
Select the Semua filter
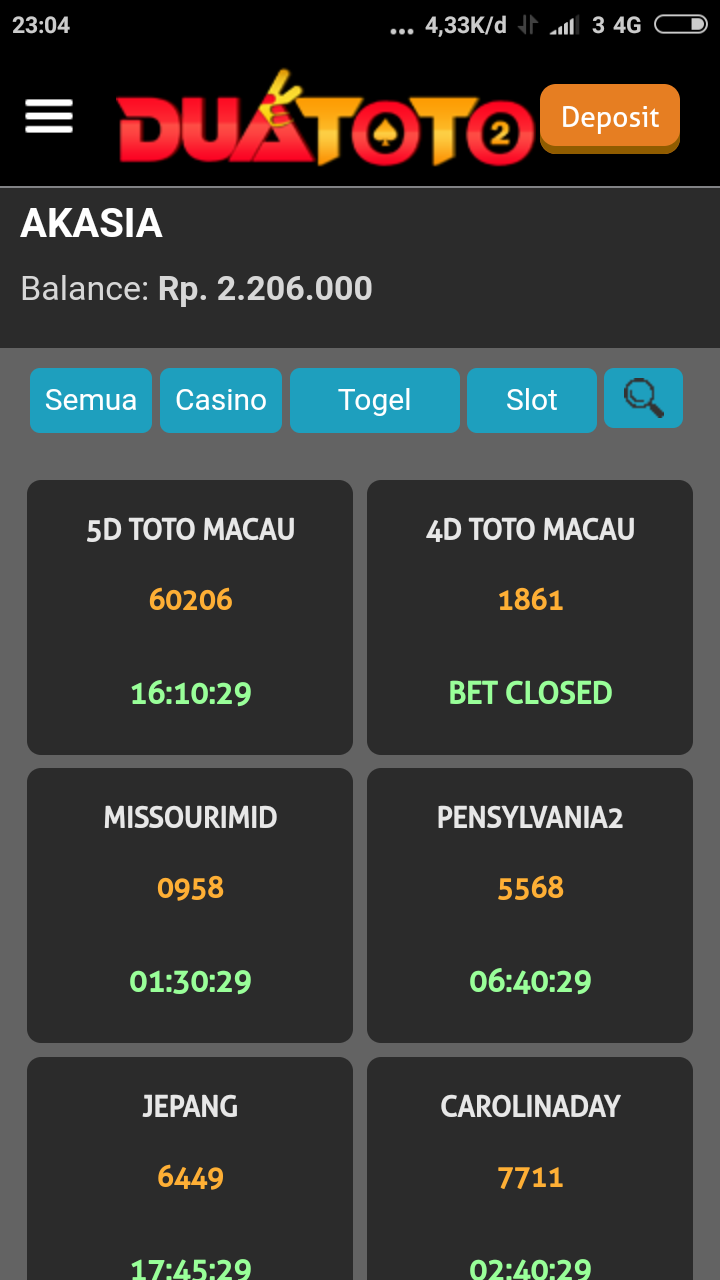91,400
